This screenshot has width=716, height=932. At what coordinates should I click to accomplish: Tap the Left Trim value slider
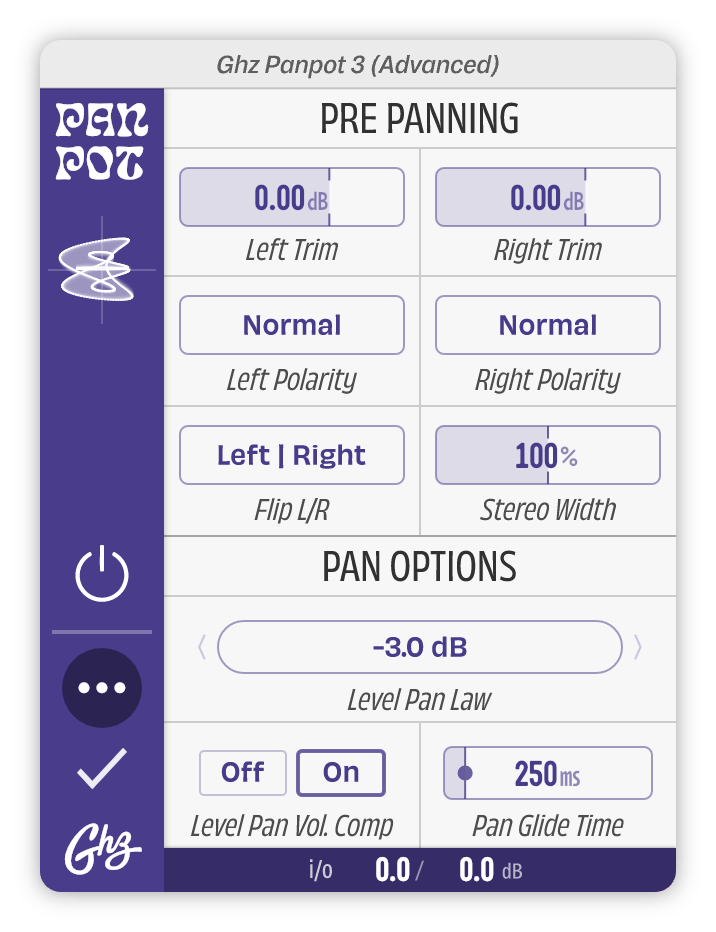pyautogui.click(x=291, y=197)
